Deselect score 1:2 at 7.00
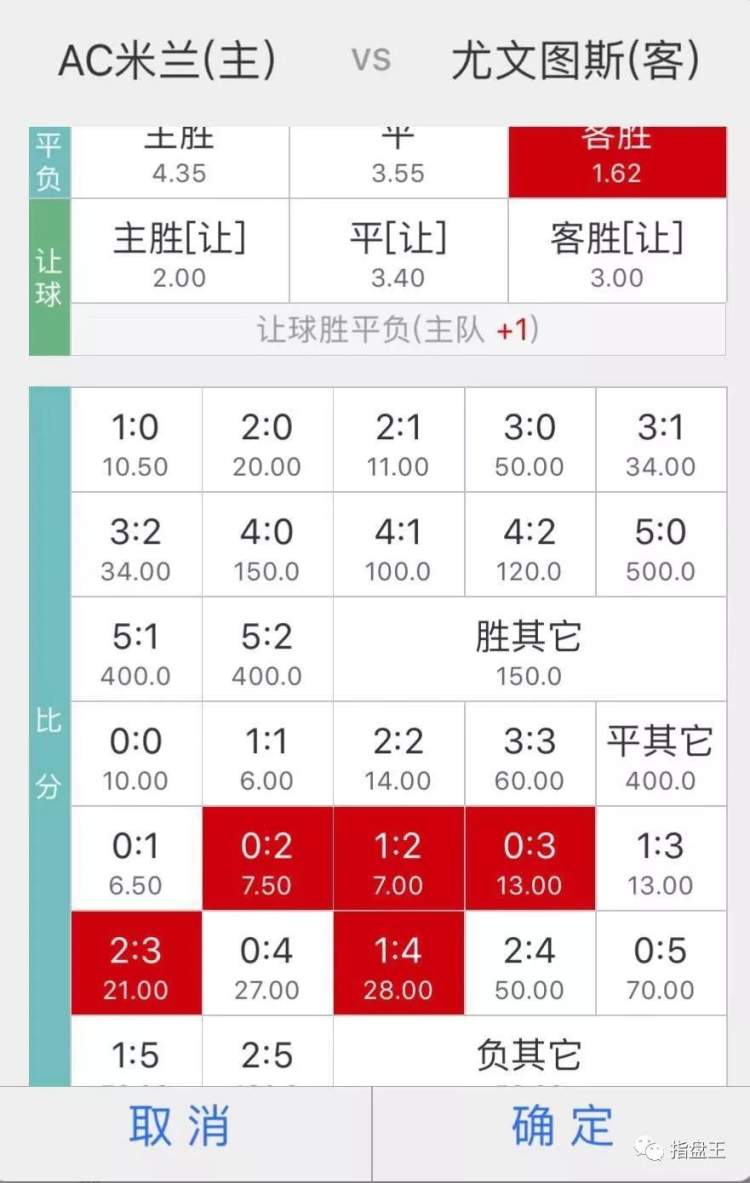The width and height of the screenshot is (750, 1183). pyautogui.click(x=398, y=860)
